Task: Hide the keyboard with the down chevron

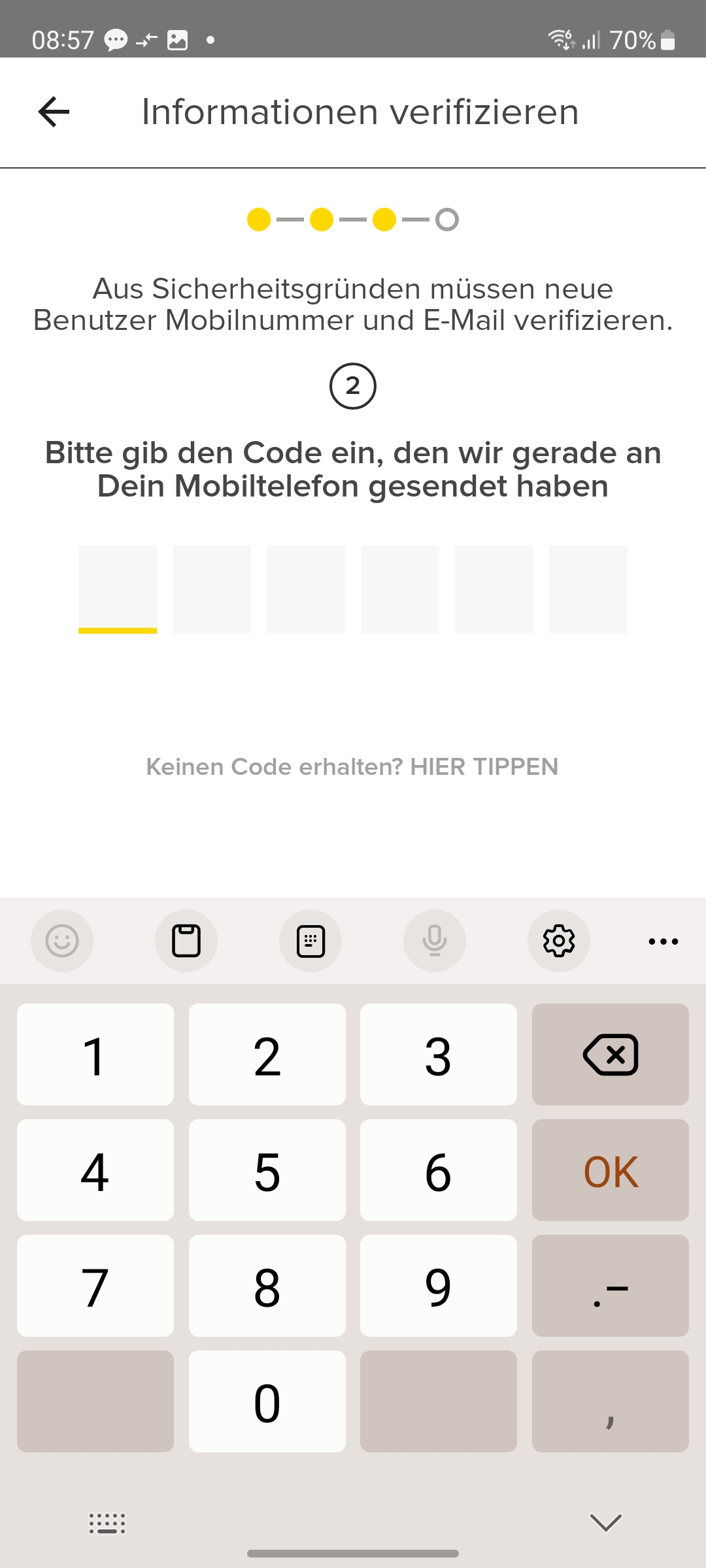Action: [x=606, y=1523]
